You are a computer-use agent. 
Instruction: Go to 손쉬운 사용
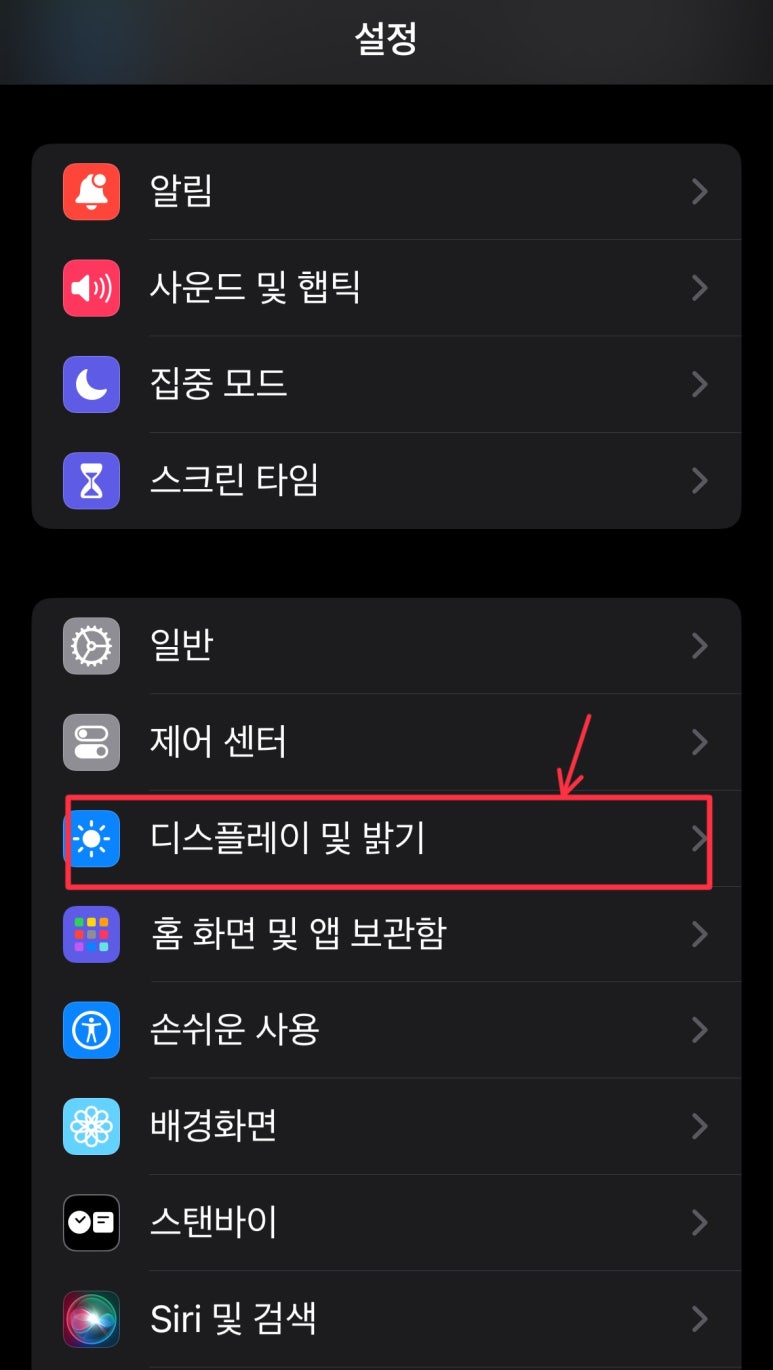[386, 1030]
